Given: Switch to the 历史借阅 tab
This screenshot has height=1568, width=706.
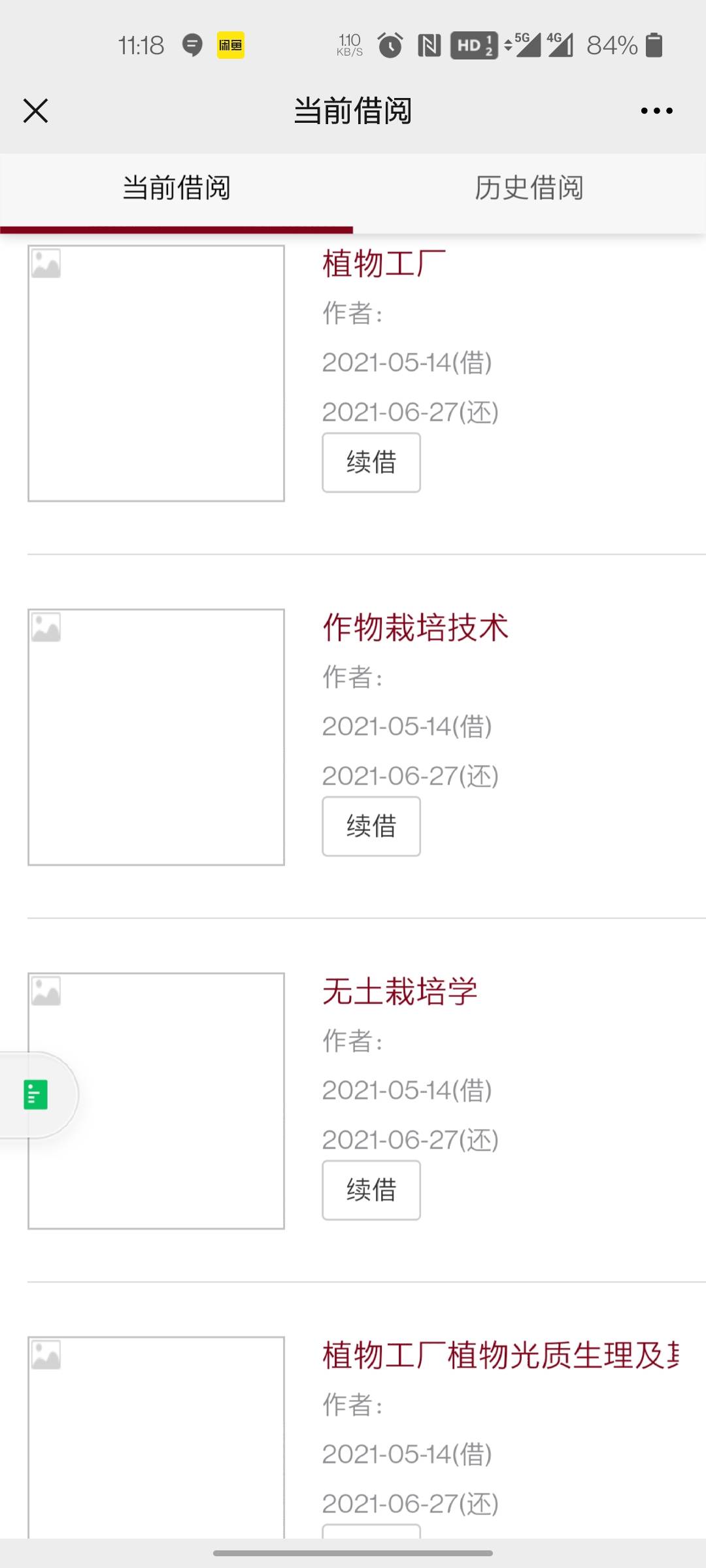Looking at the screenshot, I should [529, 188].
